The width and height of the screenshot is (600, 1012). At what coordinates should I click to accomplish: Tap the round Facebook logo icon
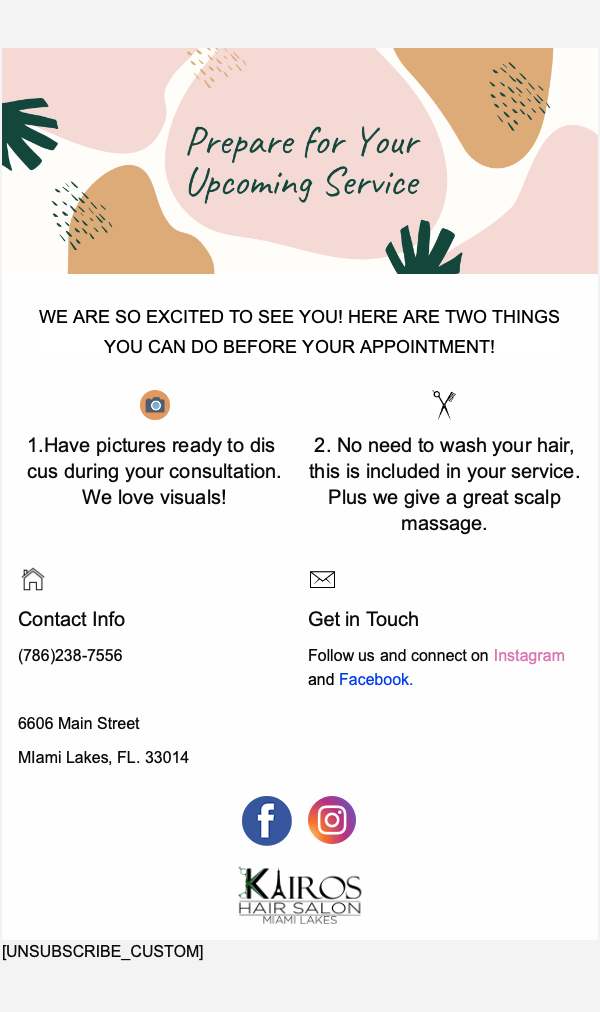coord(267,821)
